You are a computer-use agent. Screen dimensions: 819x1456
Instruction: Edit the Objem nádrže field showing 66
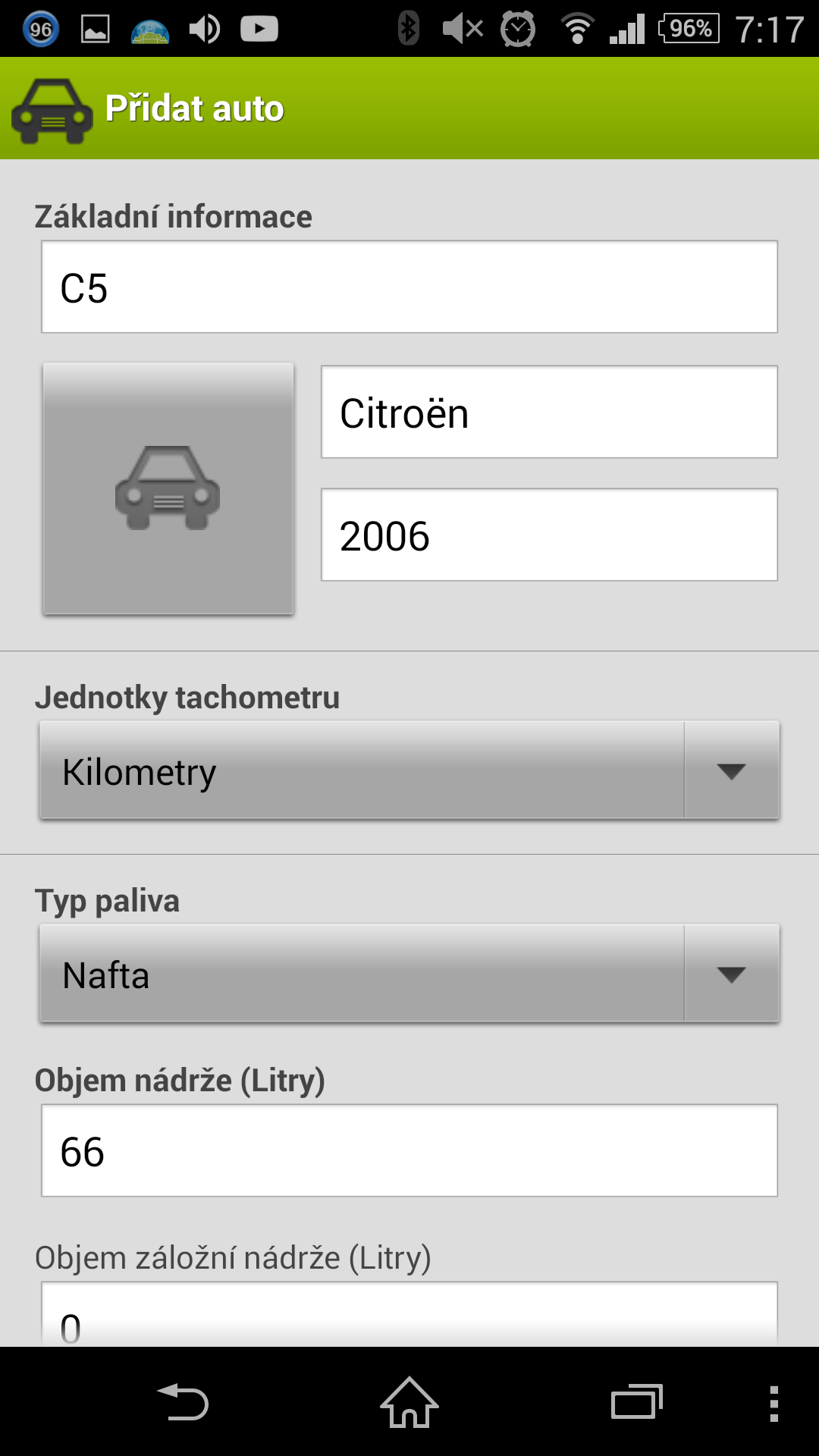(x=409, y=1150)
